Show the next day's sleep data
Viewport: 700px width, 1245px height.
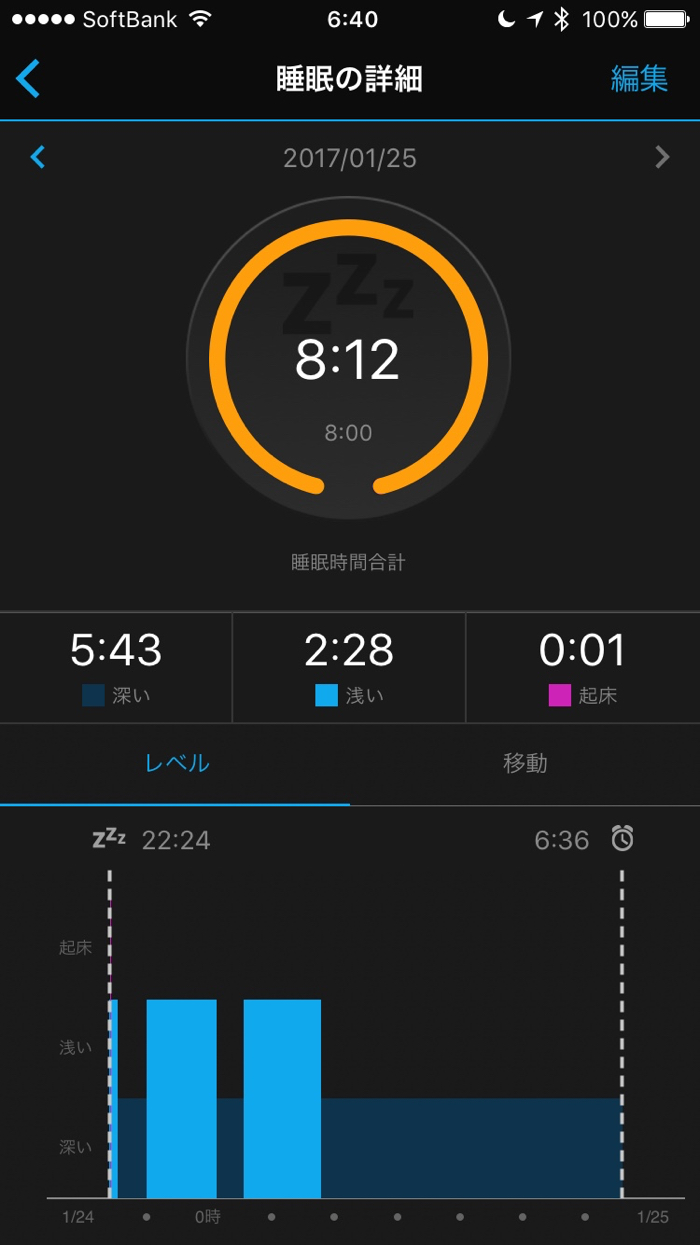click(x=661, y=157)
